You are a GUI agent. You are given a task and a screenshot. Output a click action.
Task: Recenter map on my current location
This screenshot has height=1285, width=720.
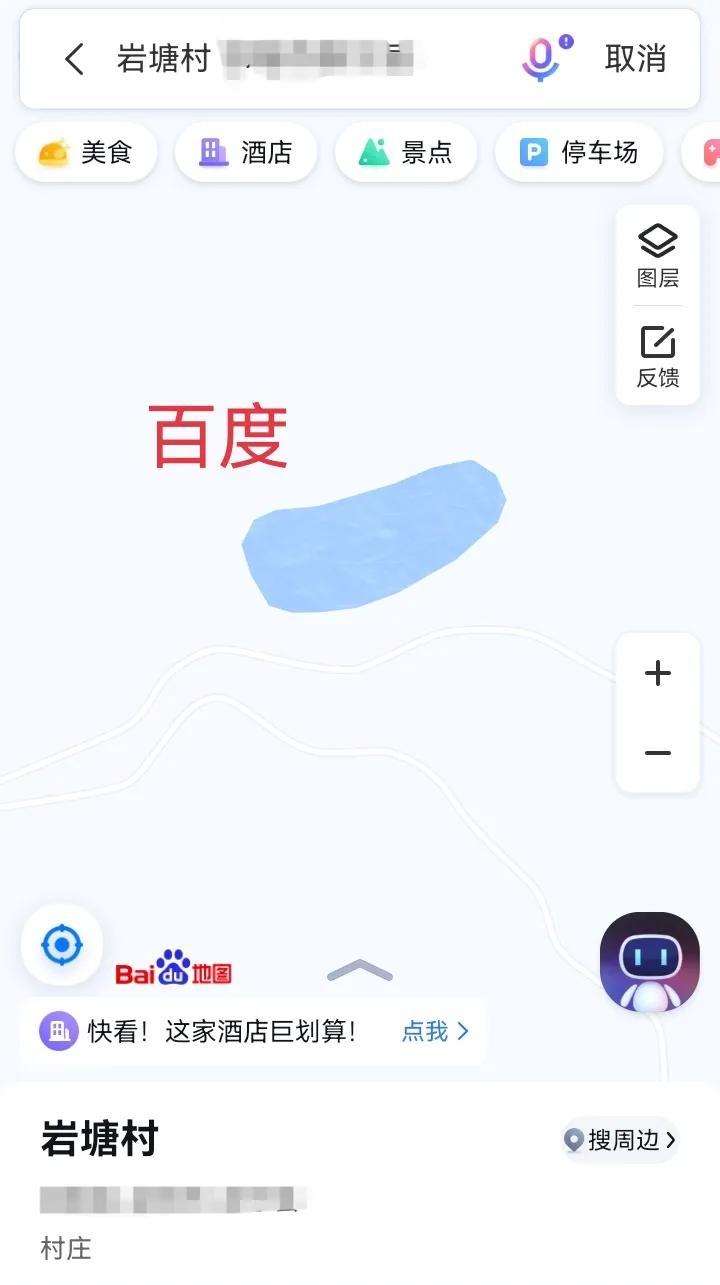tap(62, 945)
